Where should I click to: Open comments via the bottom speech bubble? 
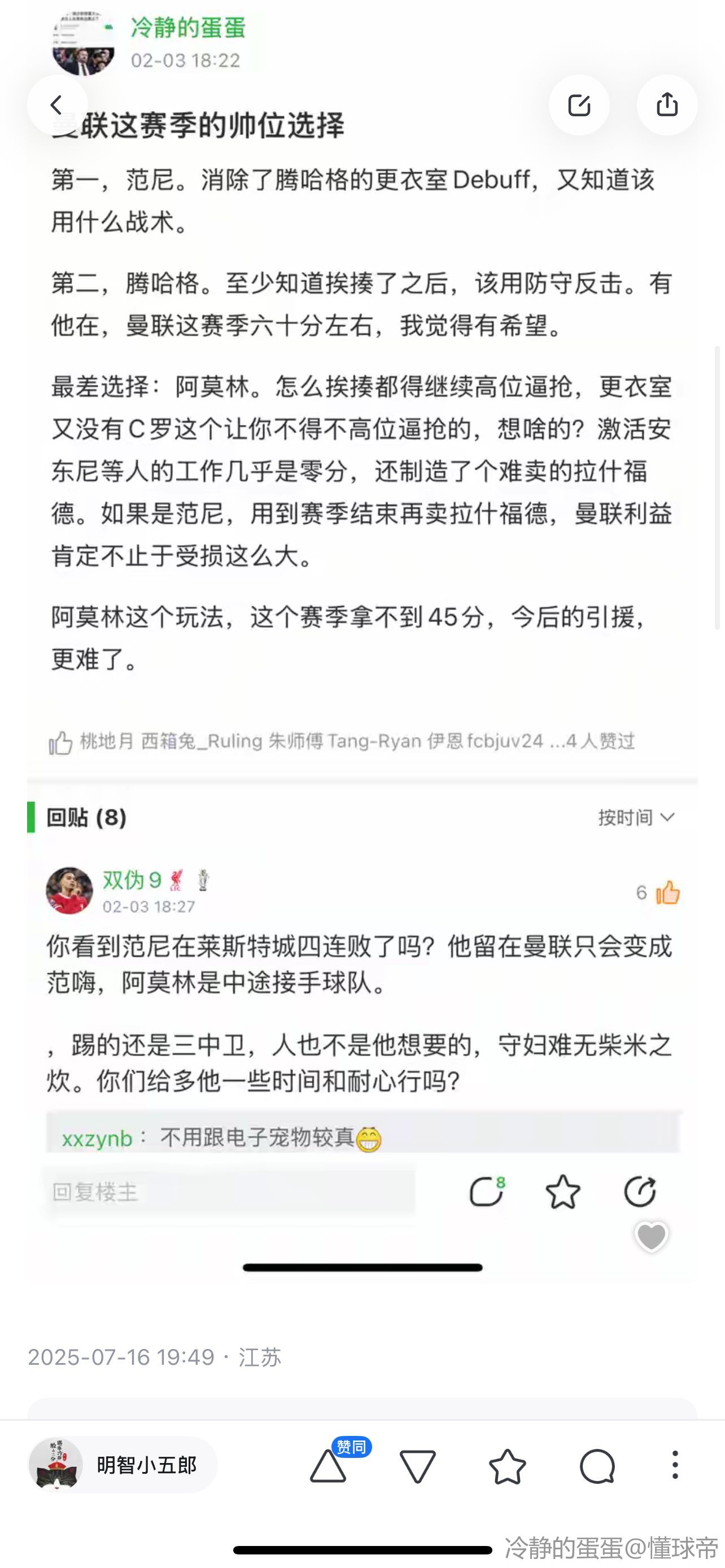[597, 1466]
